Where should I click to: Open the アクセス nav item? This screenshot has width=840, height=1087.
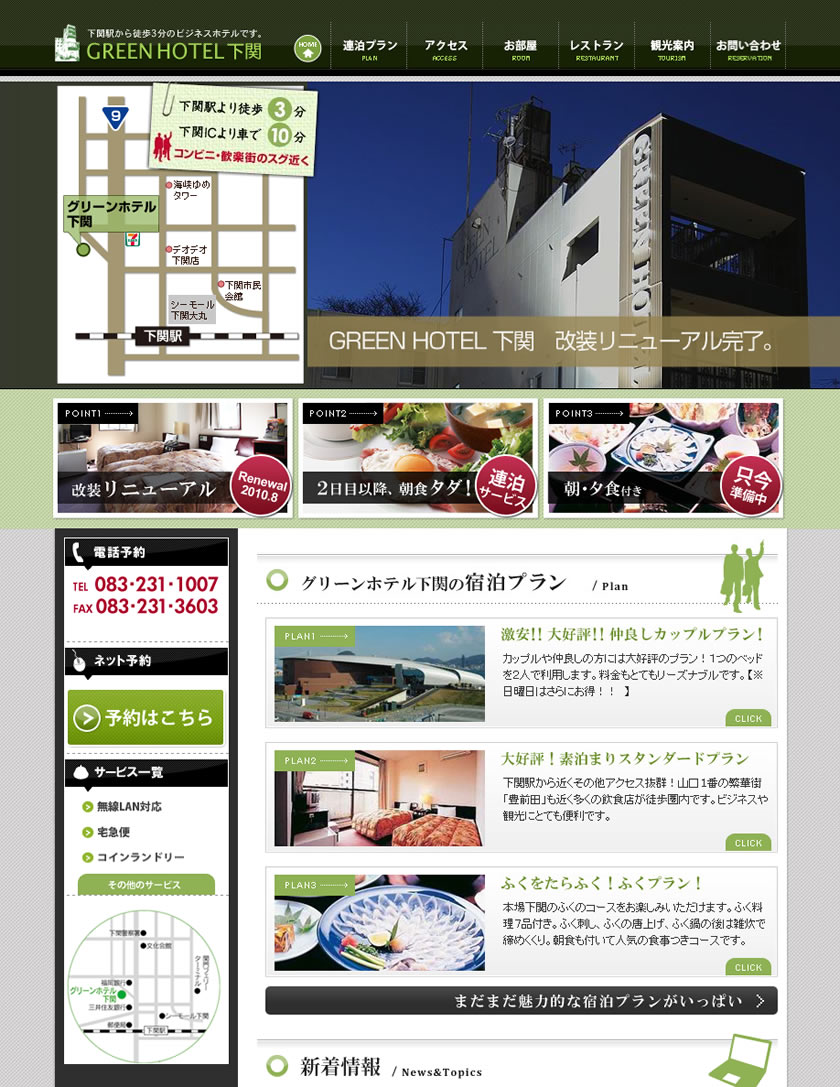tap(445, 49)
